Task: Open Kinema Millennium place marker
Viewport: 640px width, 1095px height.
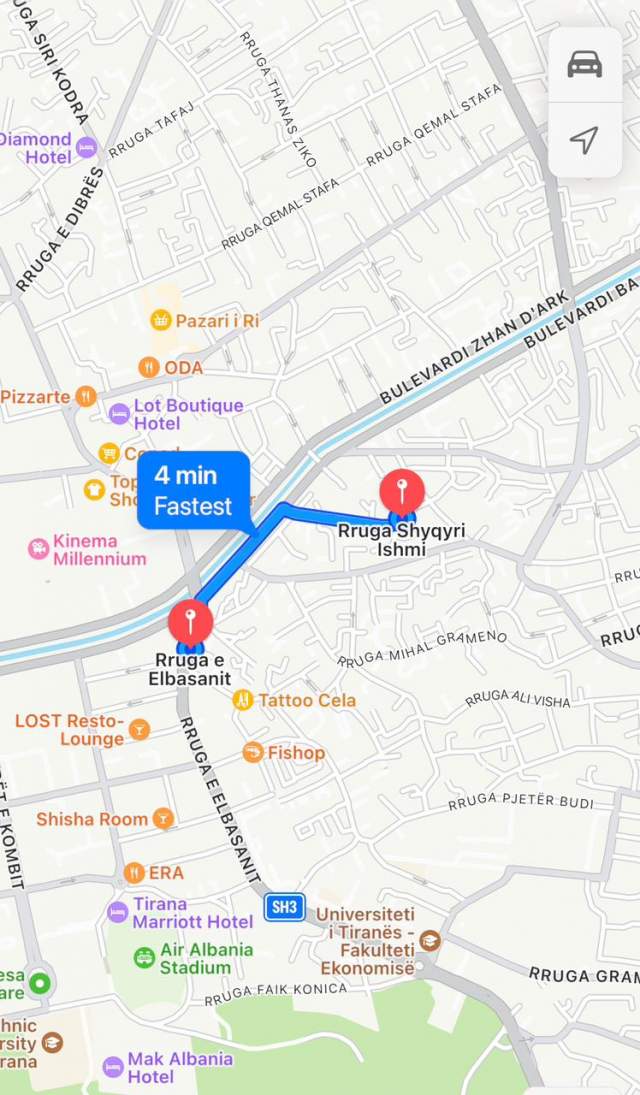Action: (38, 549)
